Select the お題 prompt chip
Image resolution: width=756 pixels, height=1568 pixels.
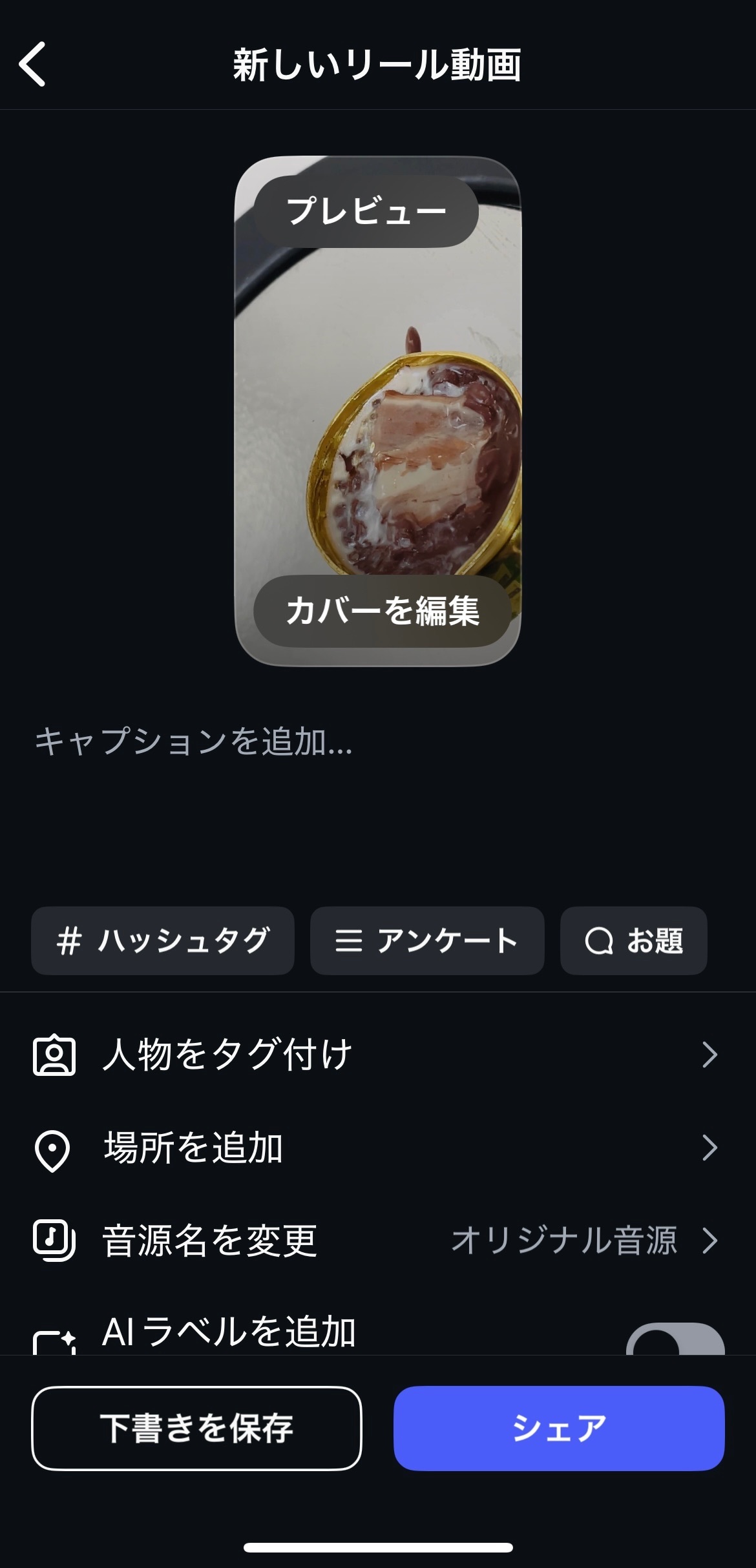(633, 940)
